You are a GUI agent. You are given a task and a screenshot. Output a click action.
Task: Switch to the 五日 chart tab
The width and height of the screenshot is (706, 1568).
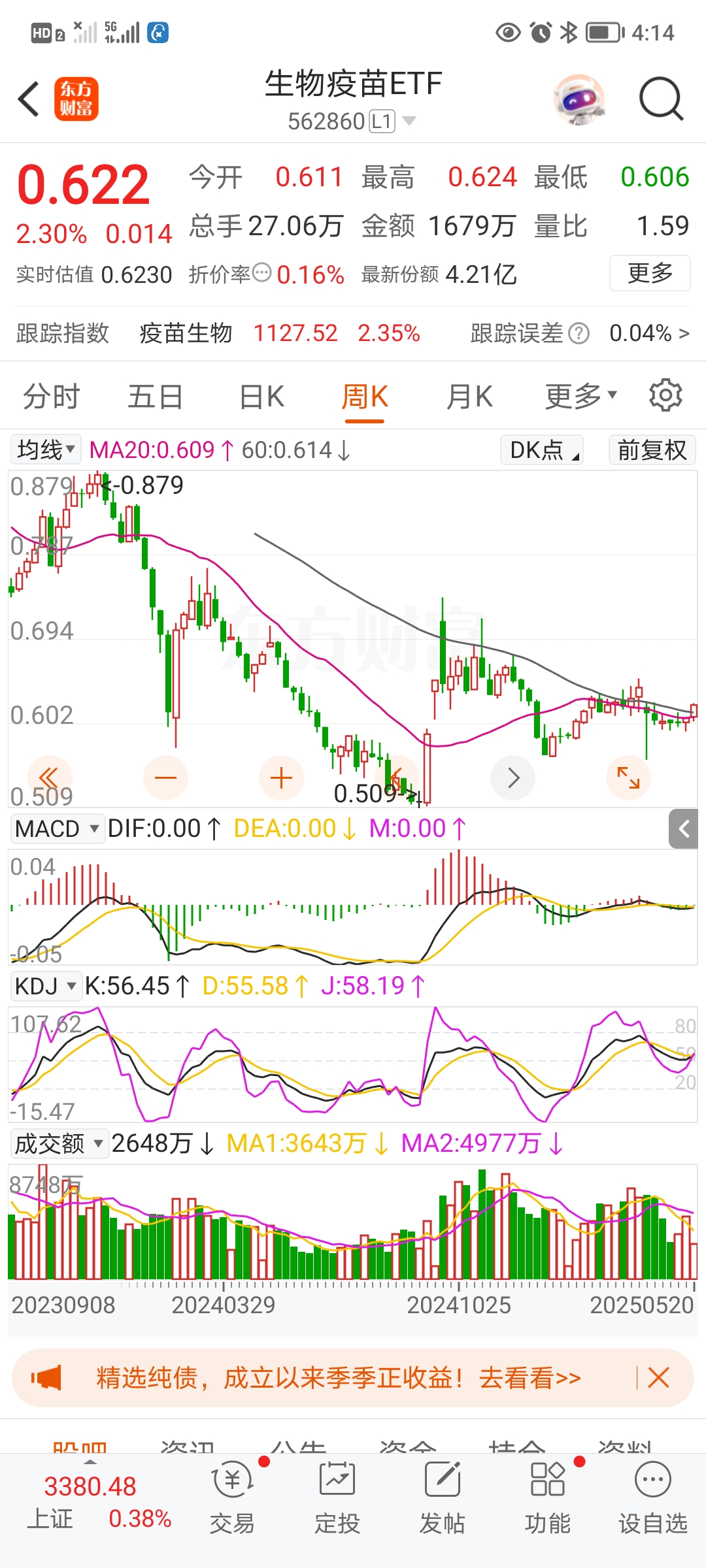[x=156, y=397]
